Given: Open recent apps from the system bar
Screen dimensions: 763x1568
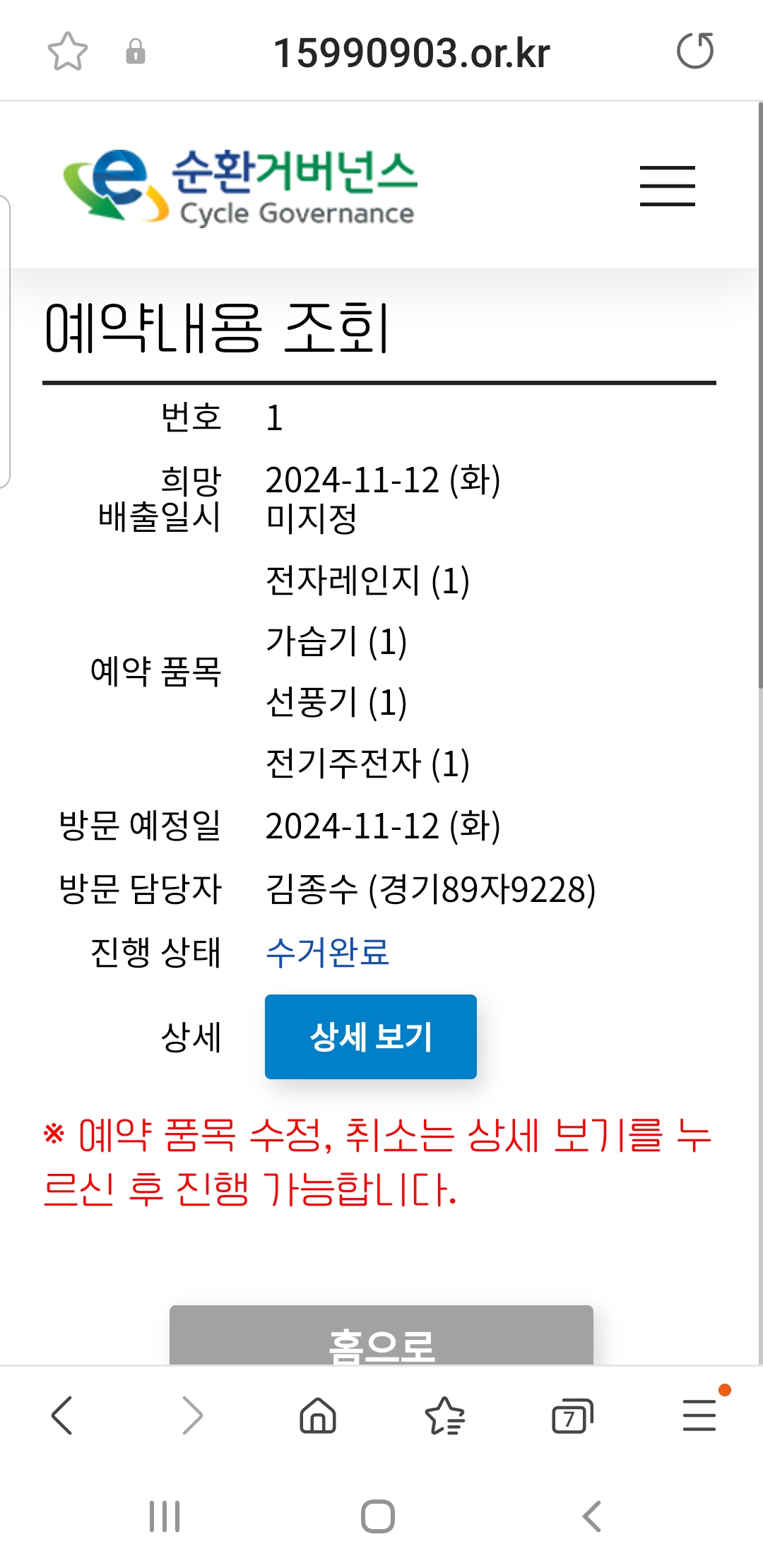Looking at the screenshot, I should (x=165, y=1516).
